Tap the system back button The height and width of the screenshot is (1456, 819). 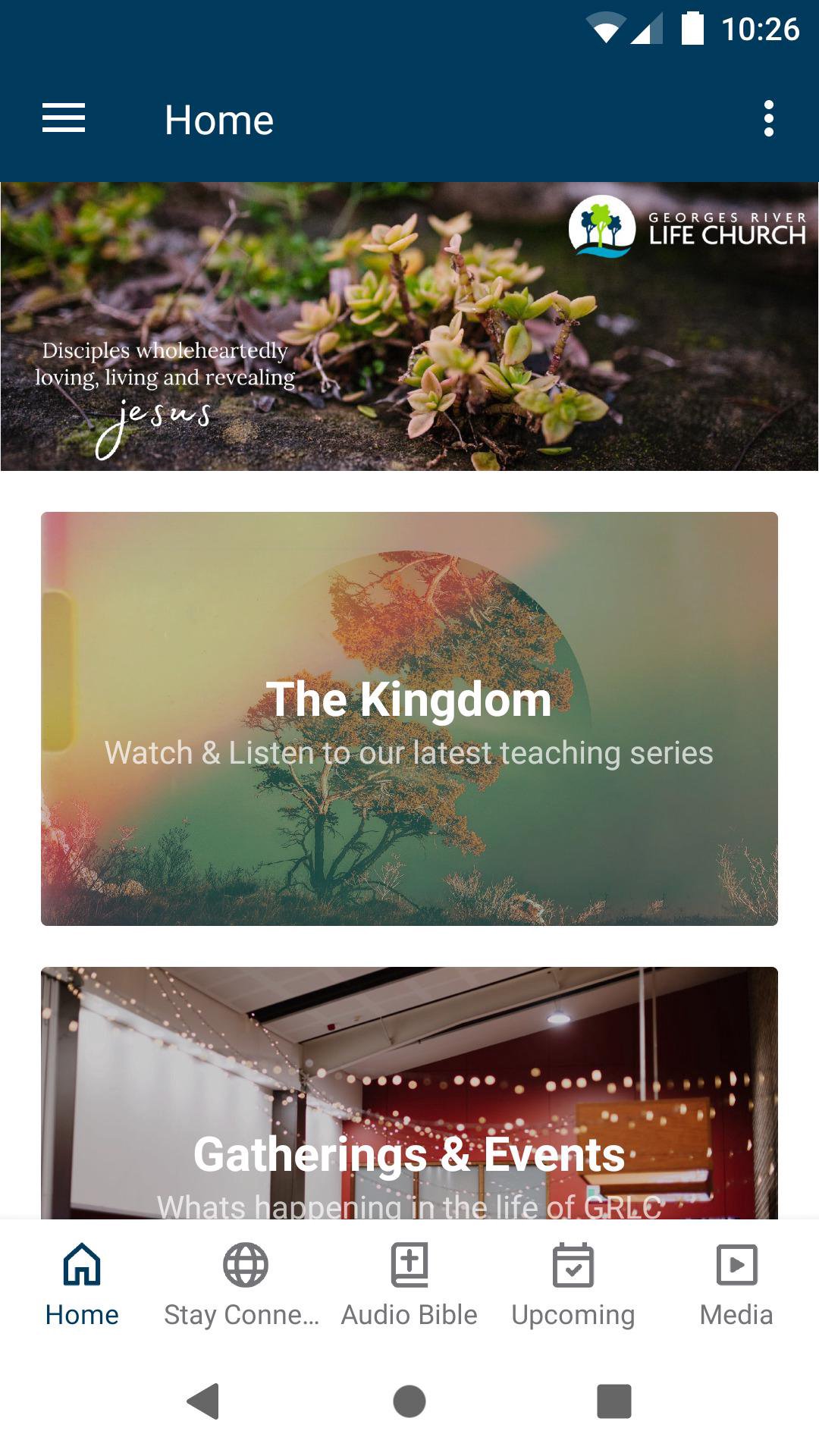203,1401
